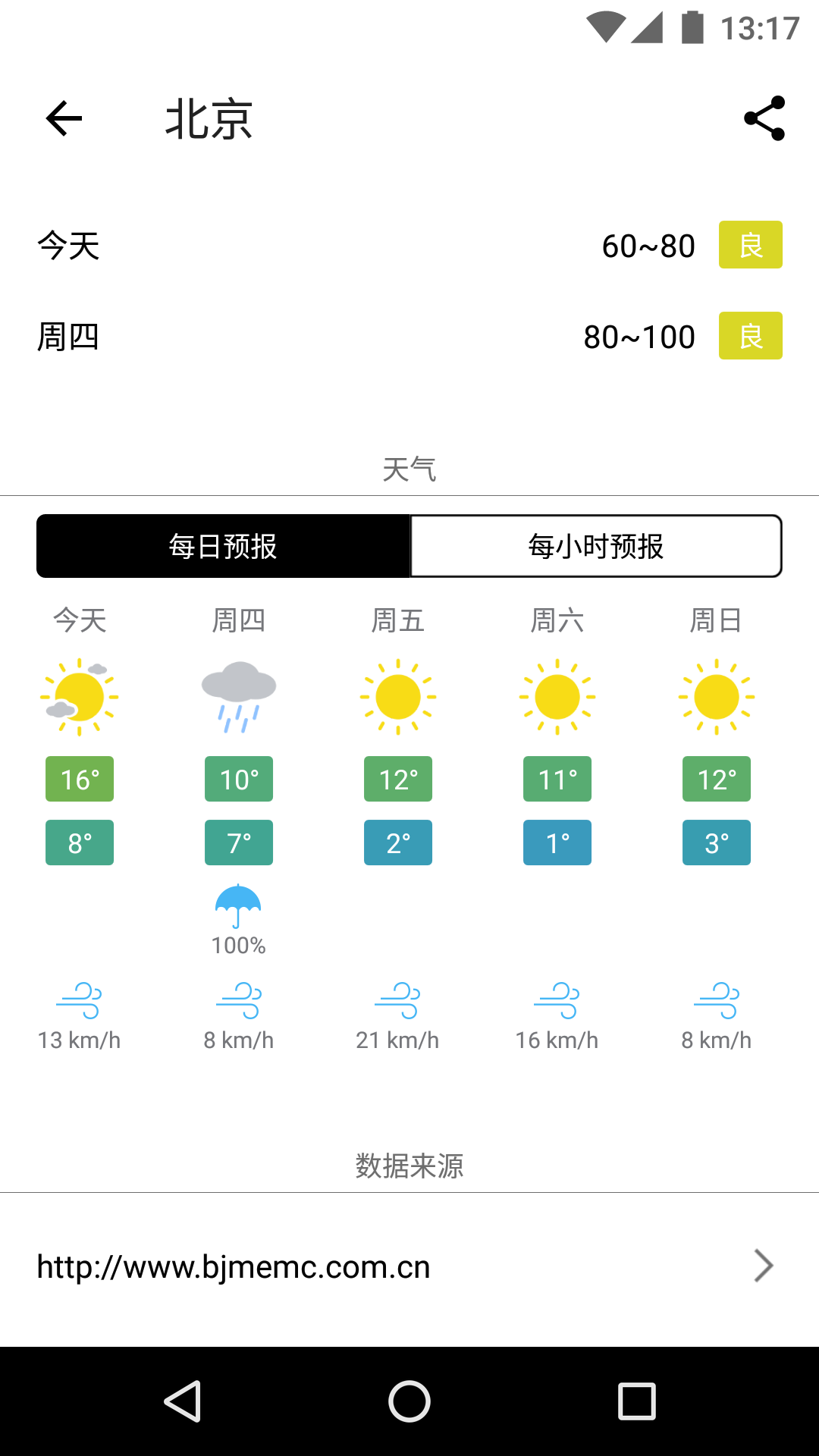This screenshot has width=819, height=1456.
Task: Tap Thursday's rain cloud icon
Action: (239, 696)
